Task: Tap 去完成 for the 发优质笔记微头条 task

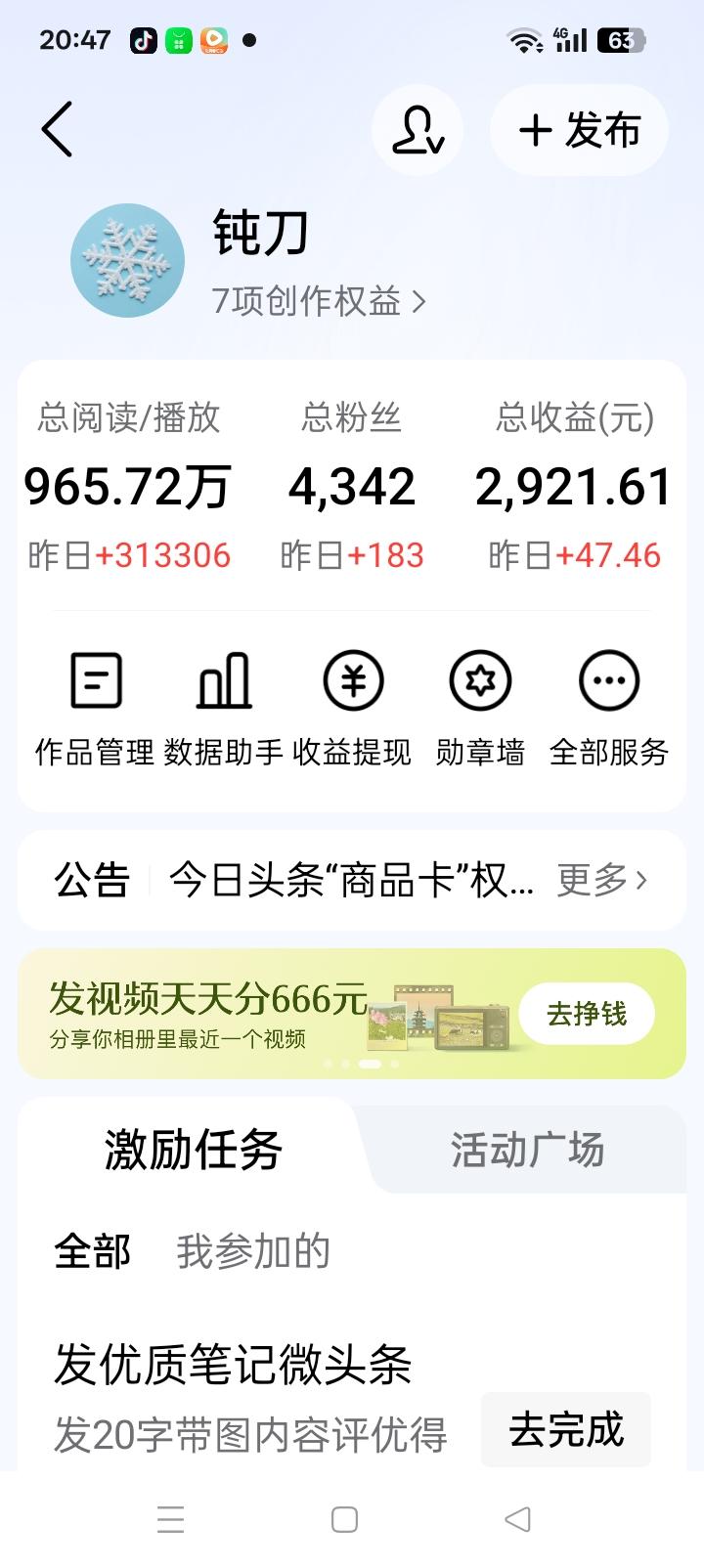Action: [565, 1429]
